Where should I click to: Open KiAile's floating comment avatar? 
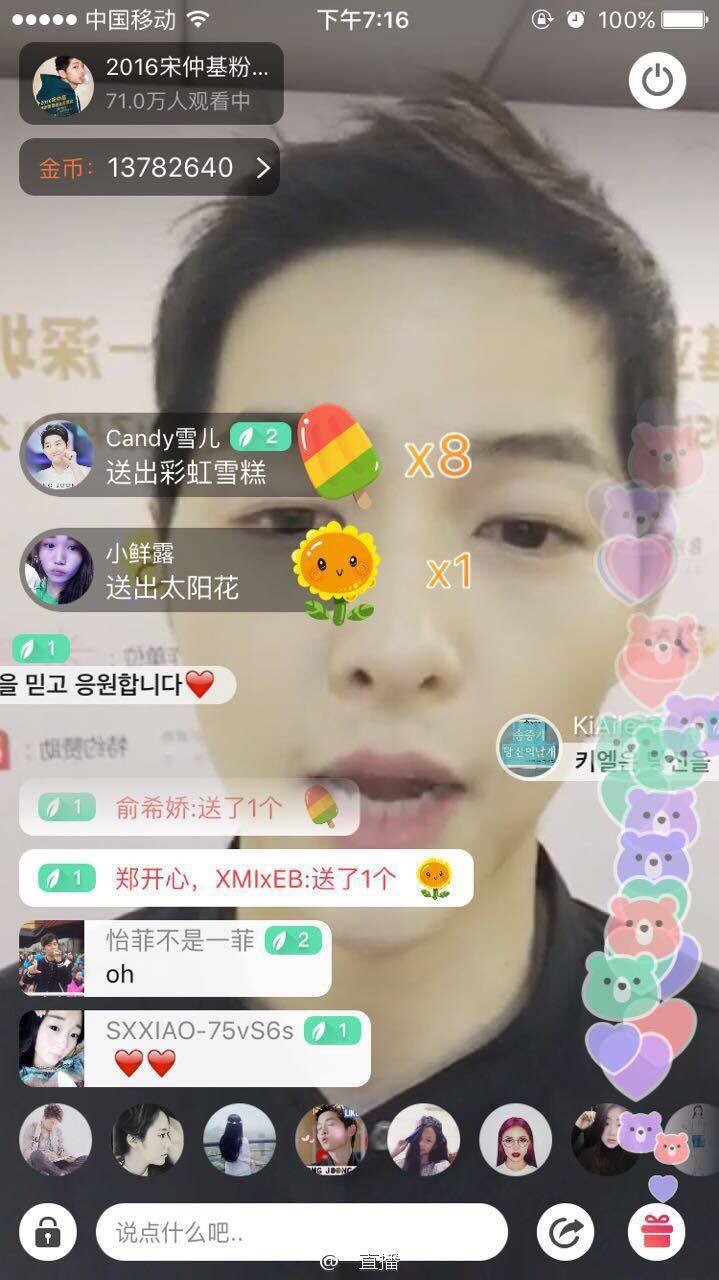coord(529,747)
